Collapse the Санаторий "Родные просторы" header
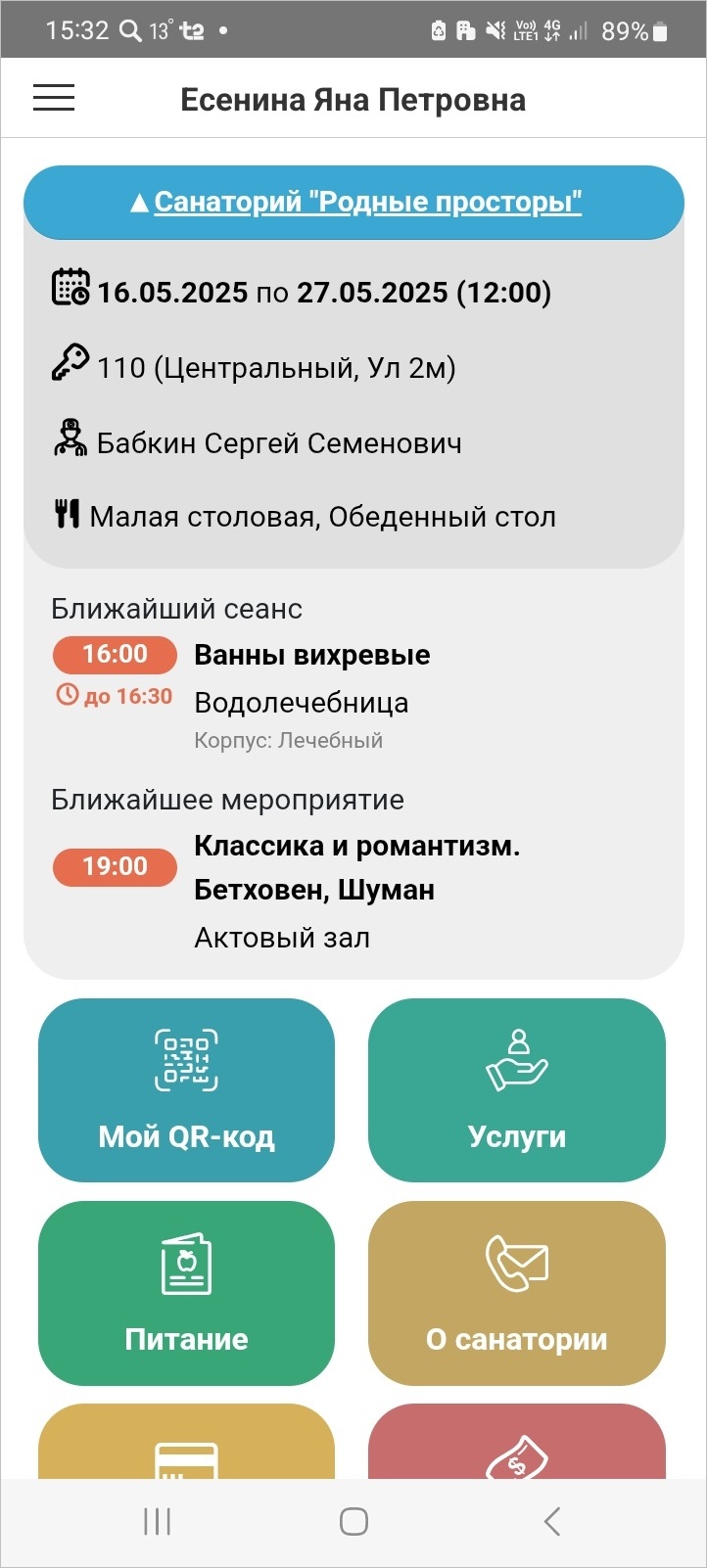The image size is (707, 1568). [x=353, y=203]
